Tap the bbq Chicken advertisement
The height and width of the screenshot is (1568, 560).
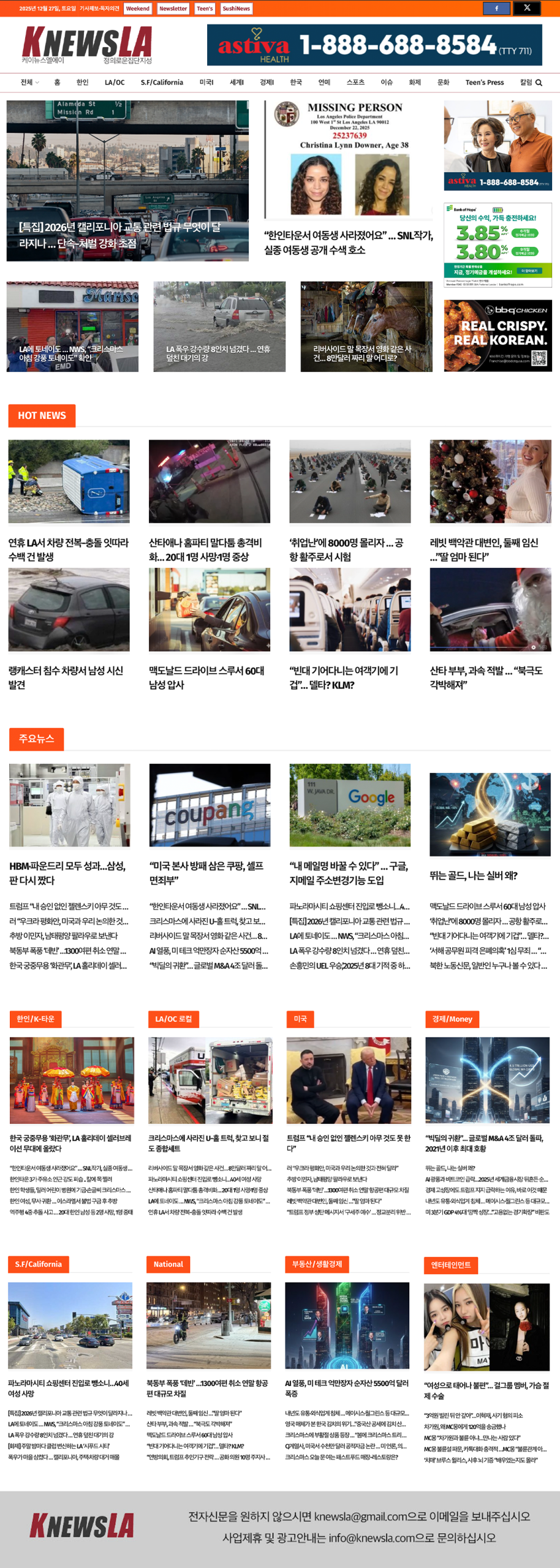point(498,335)
